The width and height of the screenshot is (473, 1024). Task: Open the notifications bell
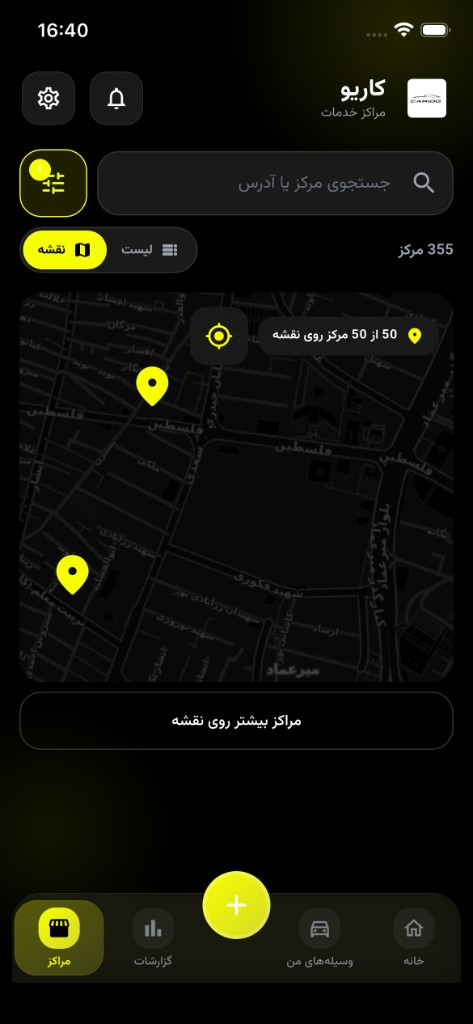click(116, 98)
